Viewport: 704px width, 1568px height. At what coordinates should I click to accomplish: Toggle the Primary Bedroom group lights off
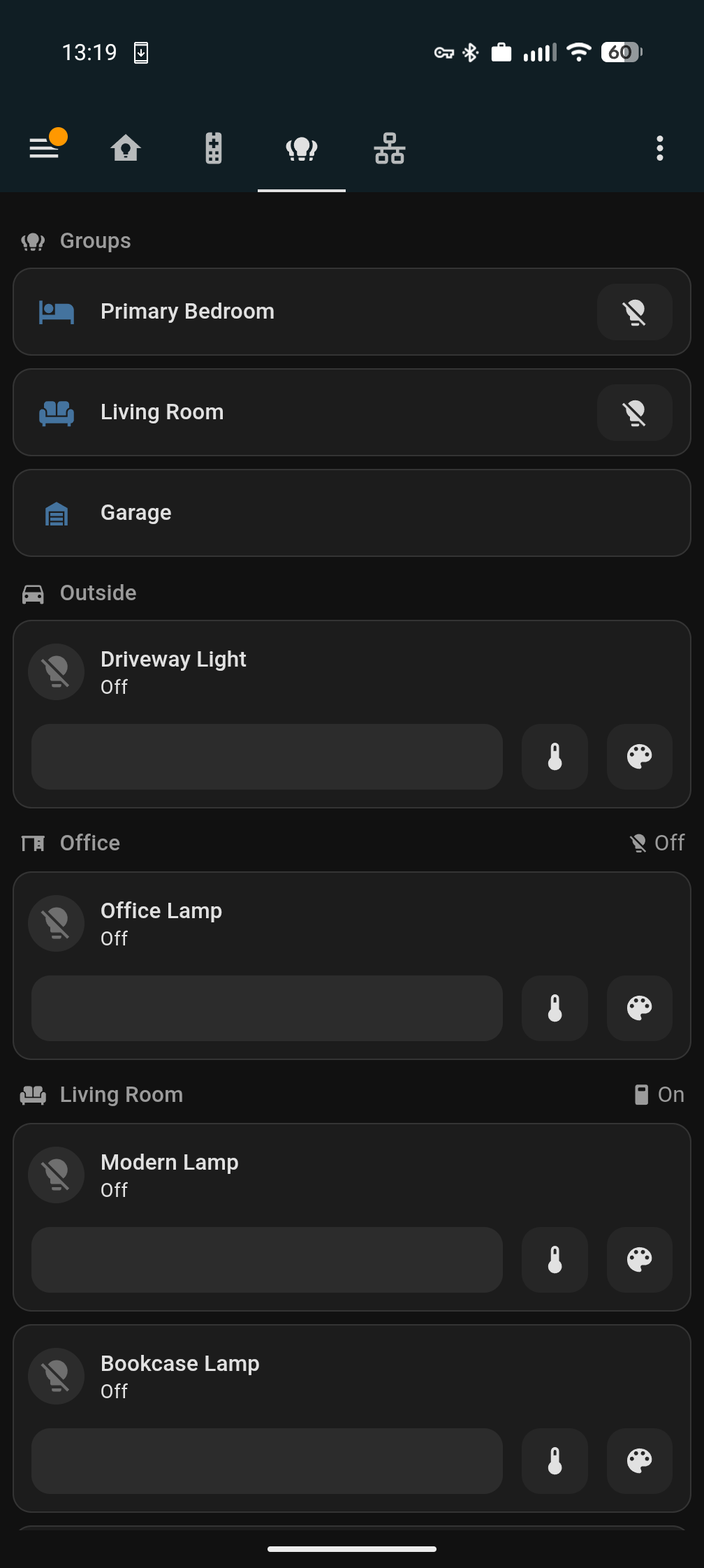(x=634, y=312)
